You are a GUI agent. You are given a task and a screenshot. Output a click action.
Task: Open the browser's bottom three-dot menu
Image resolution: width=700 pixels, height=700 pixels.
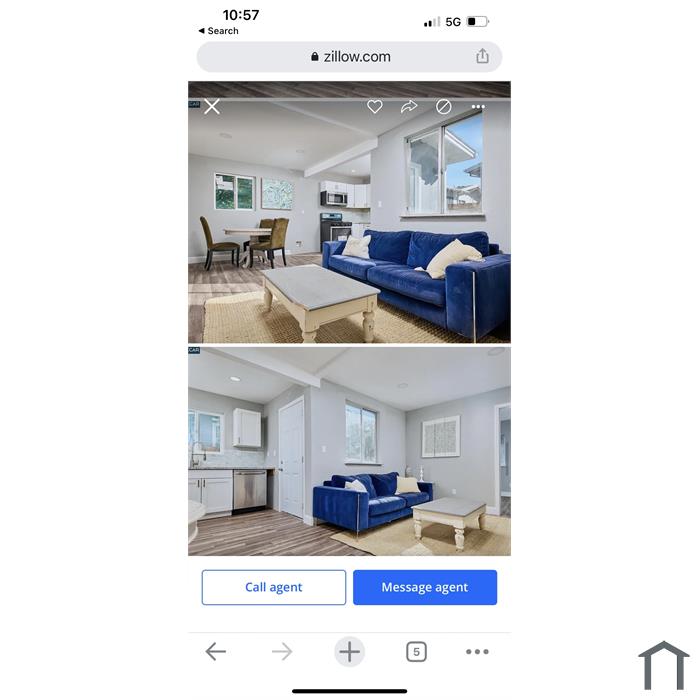(477, 652)
